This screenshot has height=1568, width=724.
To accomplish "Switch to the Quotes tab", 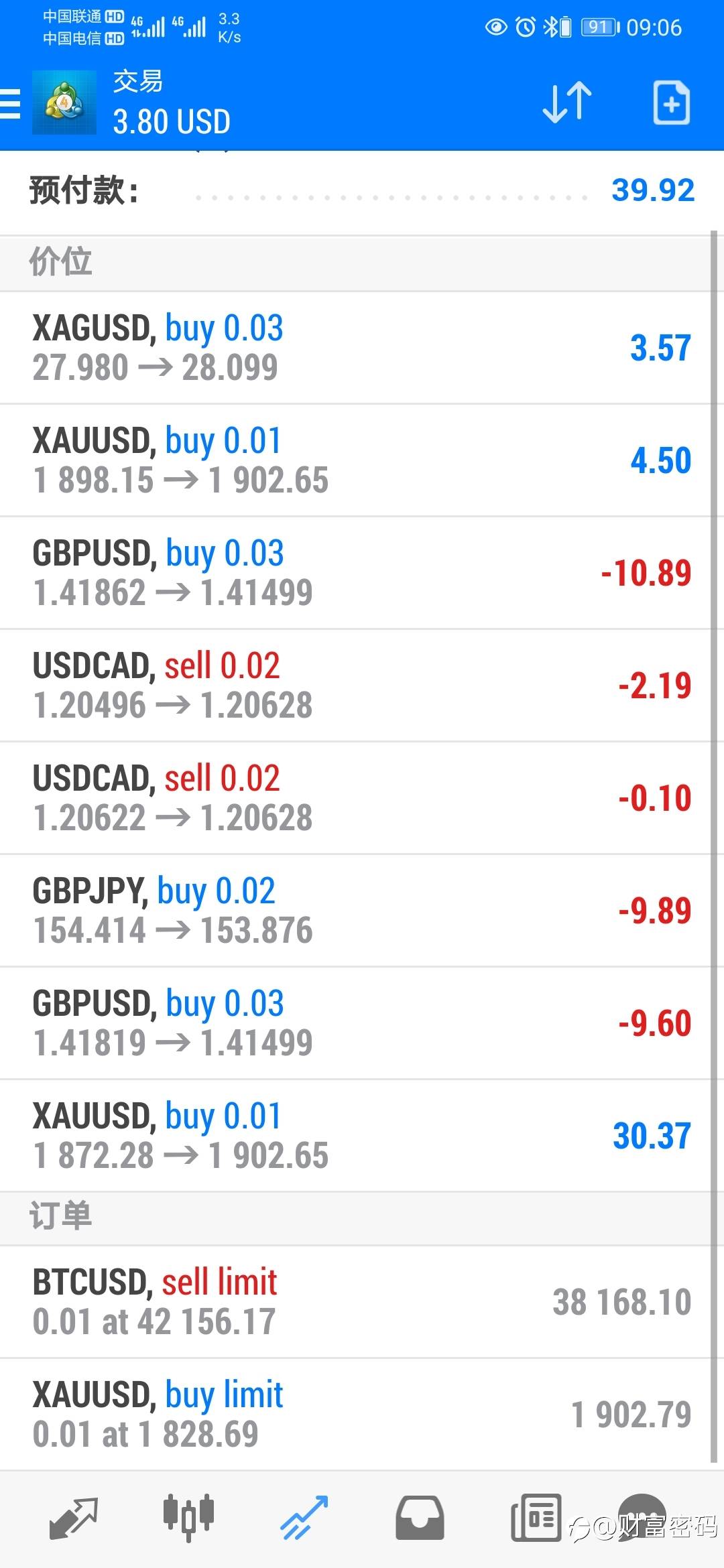I will tap(74, 1518).
